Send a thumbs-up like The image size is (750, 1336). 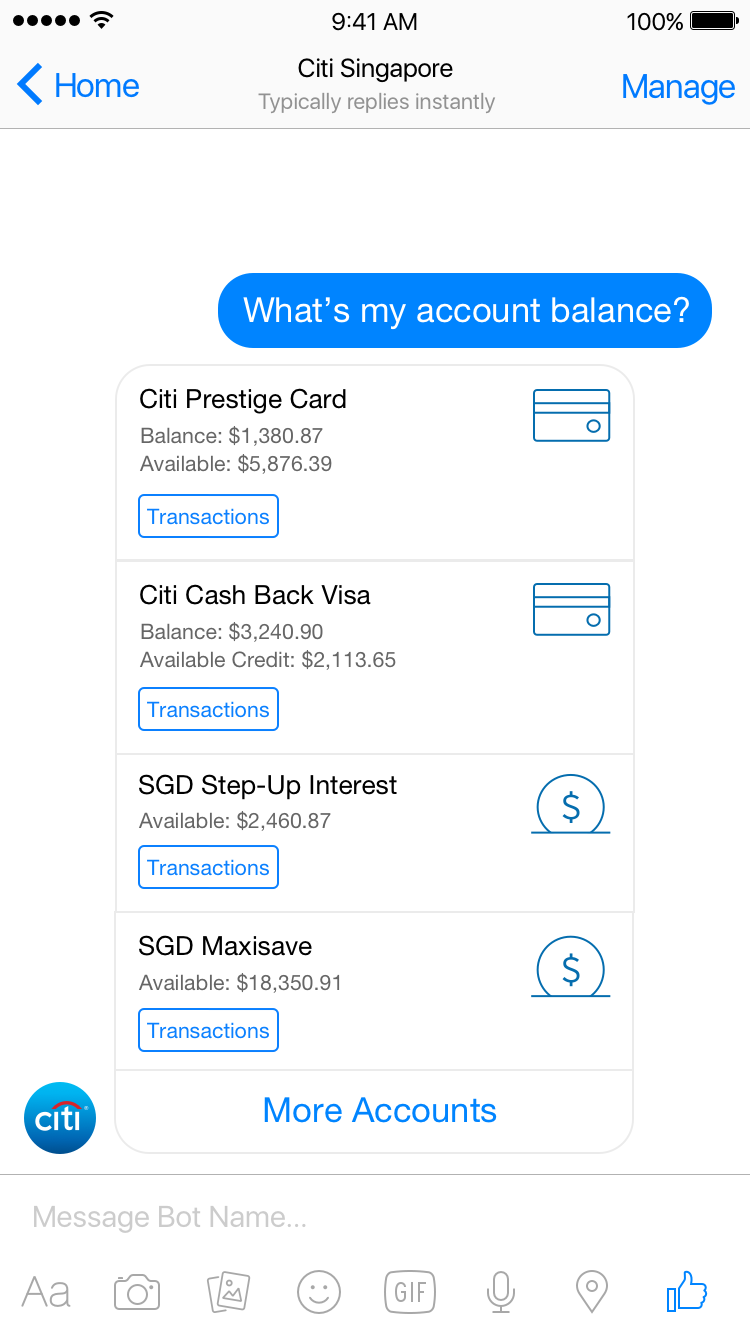pyautogui.click(x=686, y=1292)
